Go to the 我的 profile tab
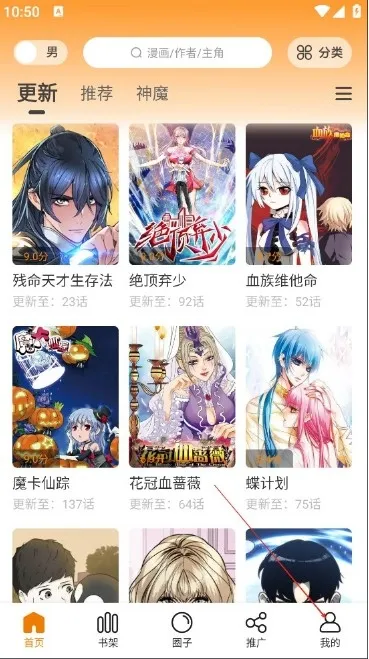The height and width of the screenshot is (659, 369). coord(330,629)
